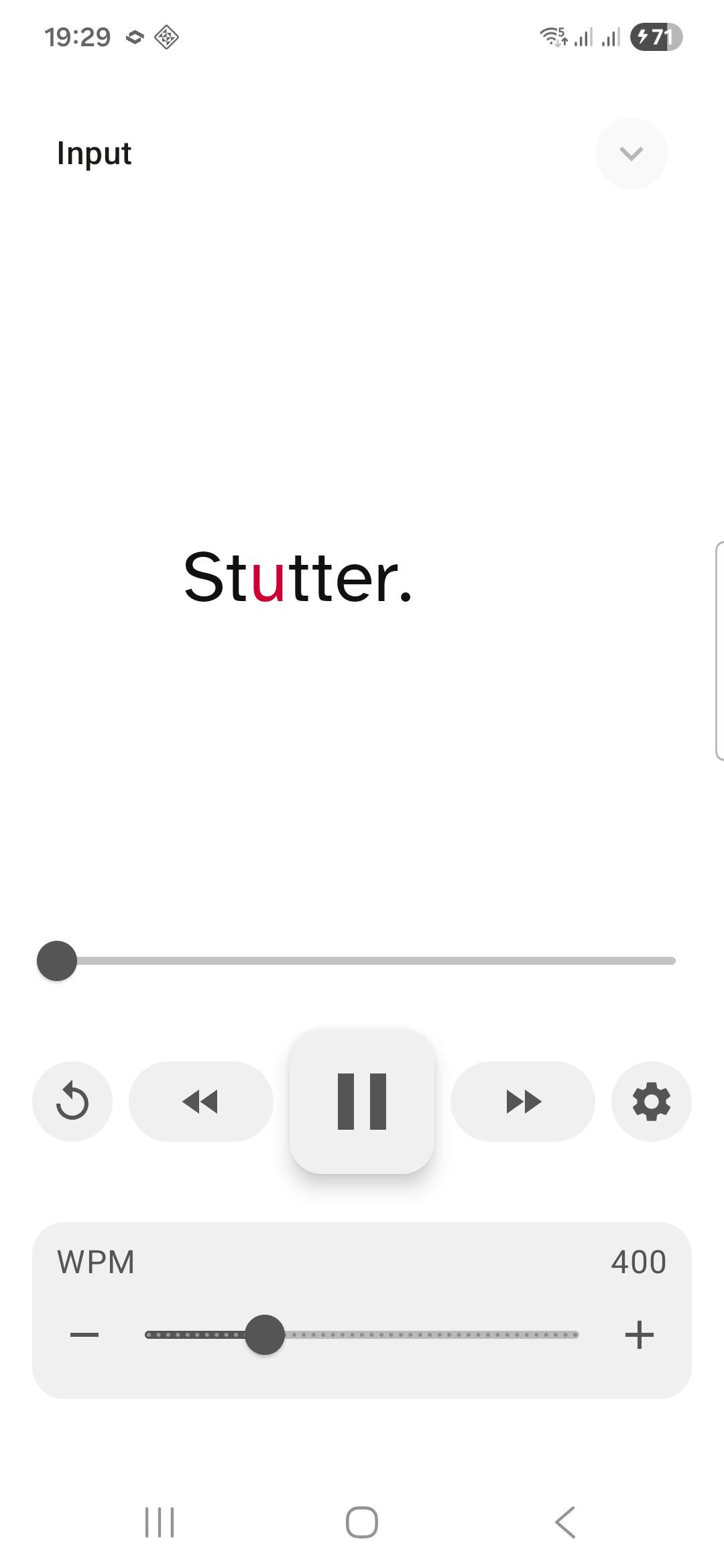The width and height of the screenshot is (724, 1568).
Task: Increase WPM with the plus button
Action: (639, 1335)
